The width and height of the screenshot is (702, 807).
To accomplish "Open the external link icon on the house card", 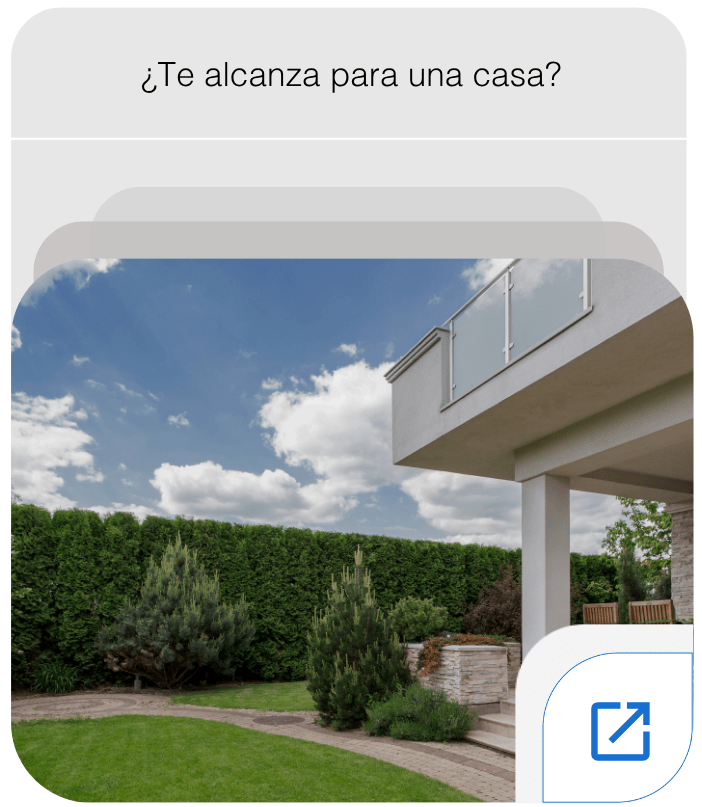I will [620, 730].
